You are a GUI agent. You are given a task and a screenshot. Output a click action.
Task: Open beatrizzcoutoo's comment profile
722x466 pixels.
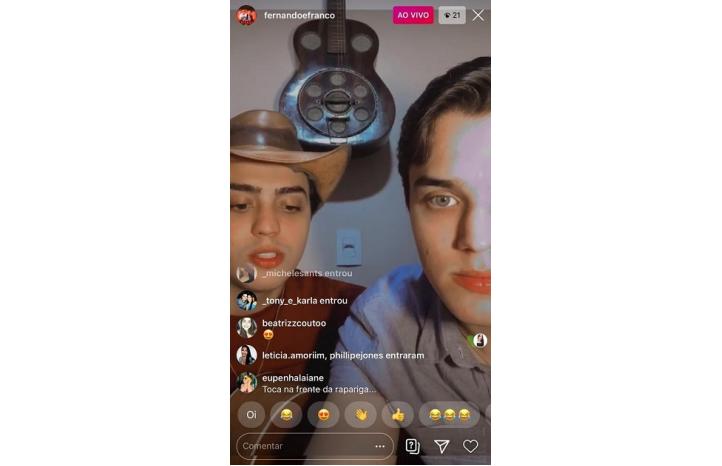247,327
